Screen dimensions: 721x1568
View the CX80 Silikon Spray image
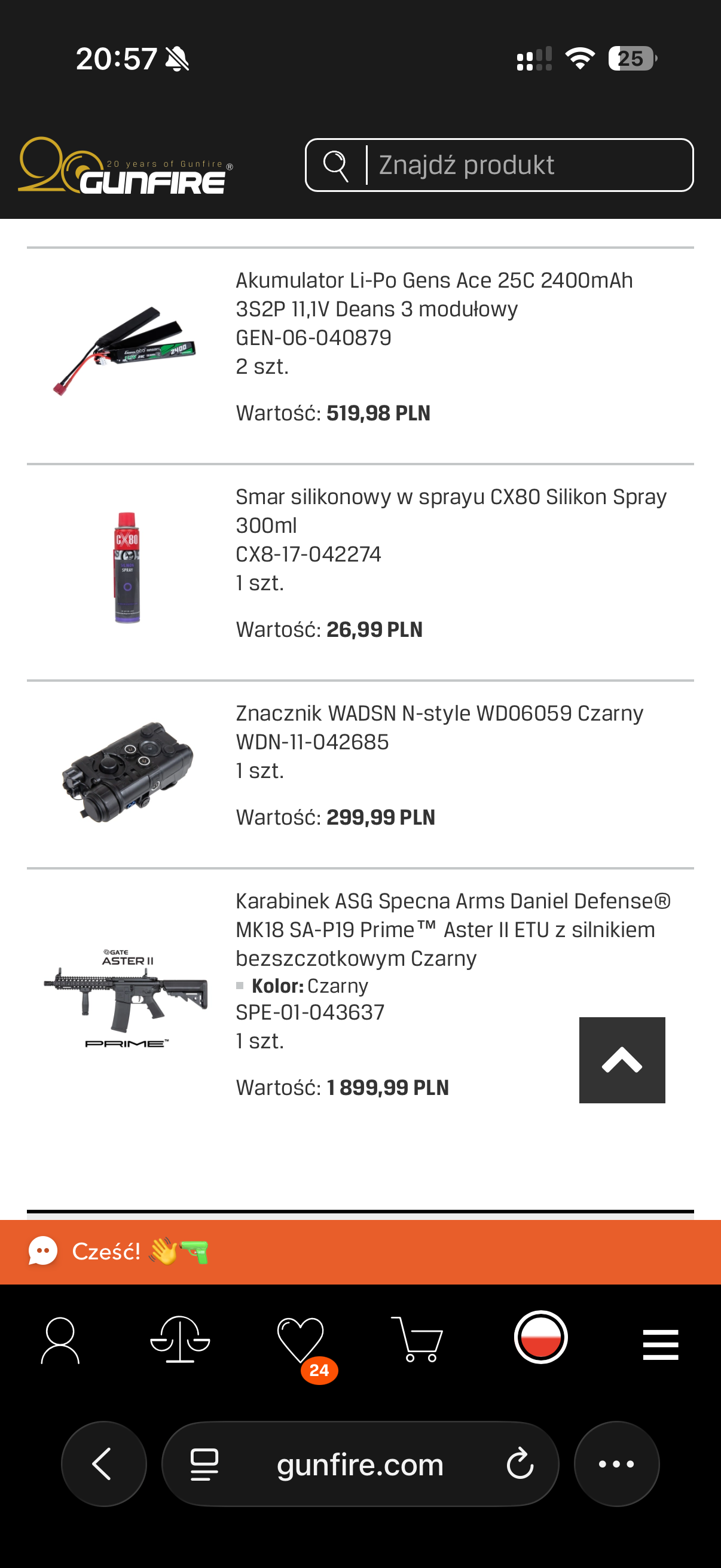[x=127, y=568]
